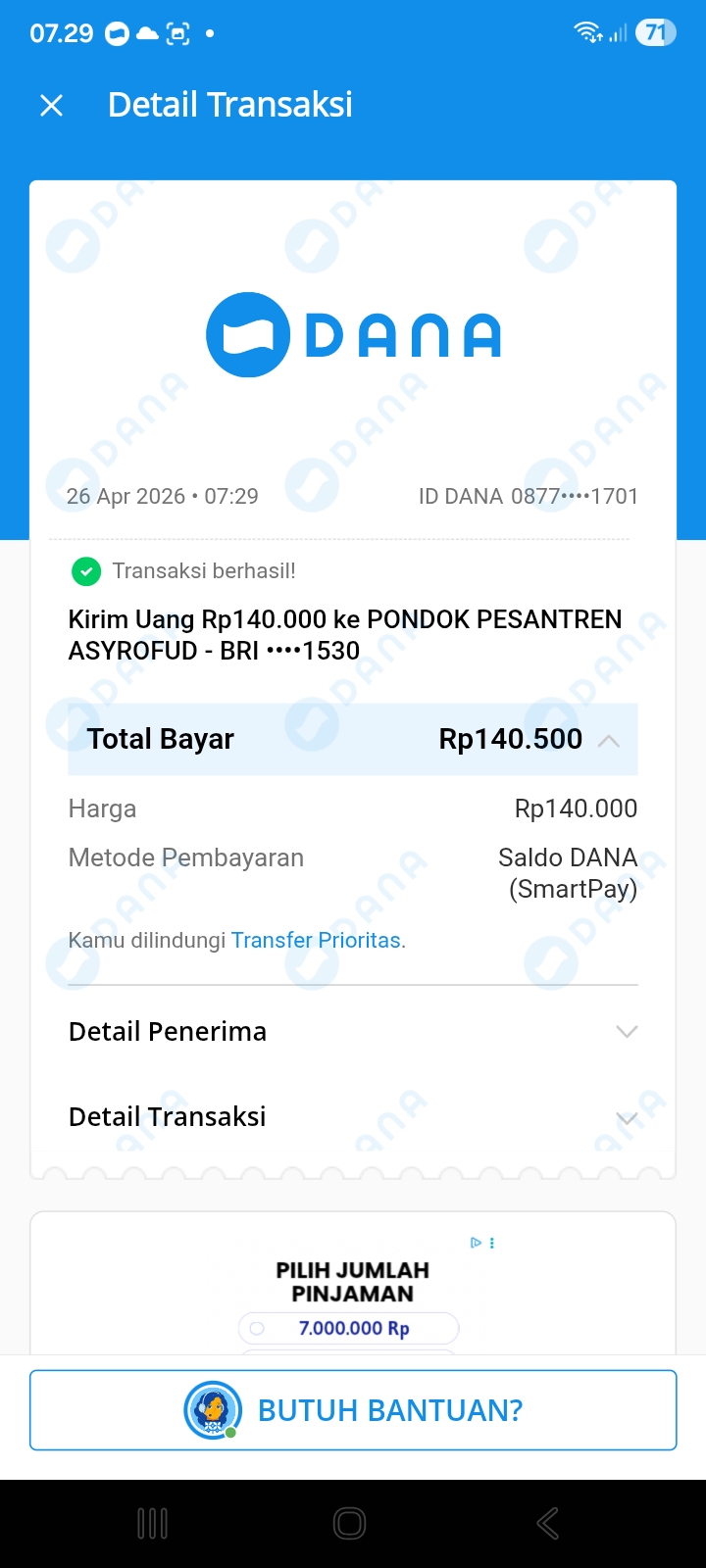706x1568 pixels.
Task: Tap the Butuh Bantuan help button
Action: pos(353,1410)
